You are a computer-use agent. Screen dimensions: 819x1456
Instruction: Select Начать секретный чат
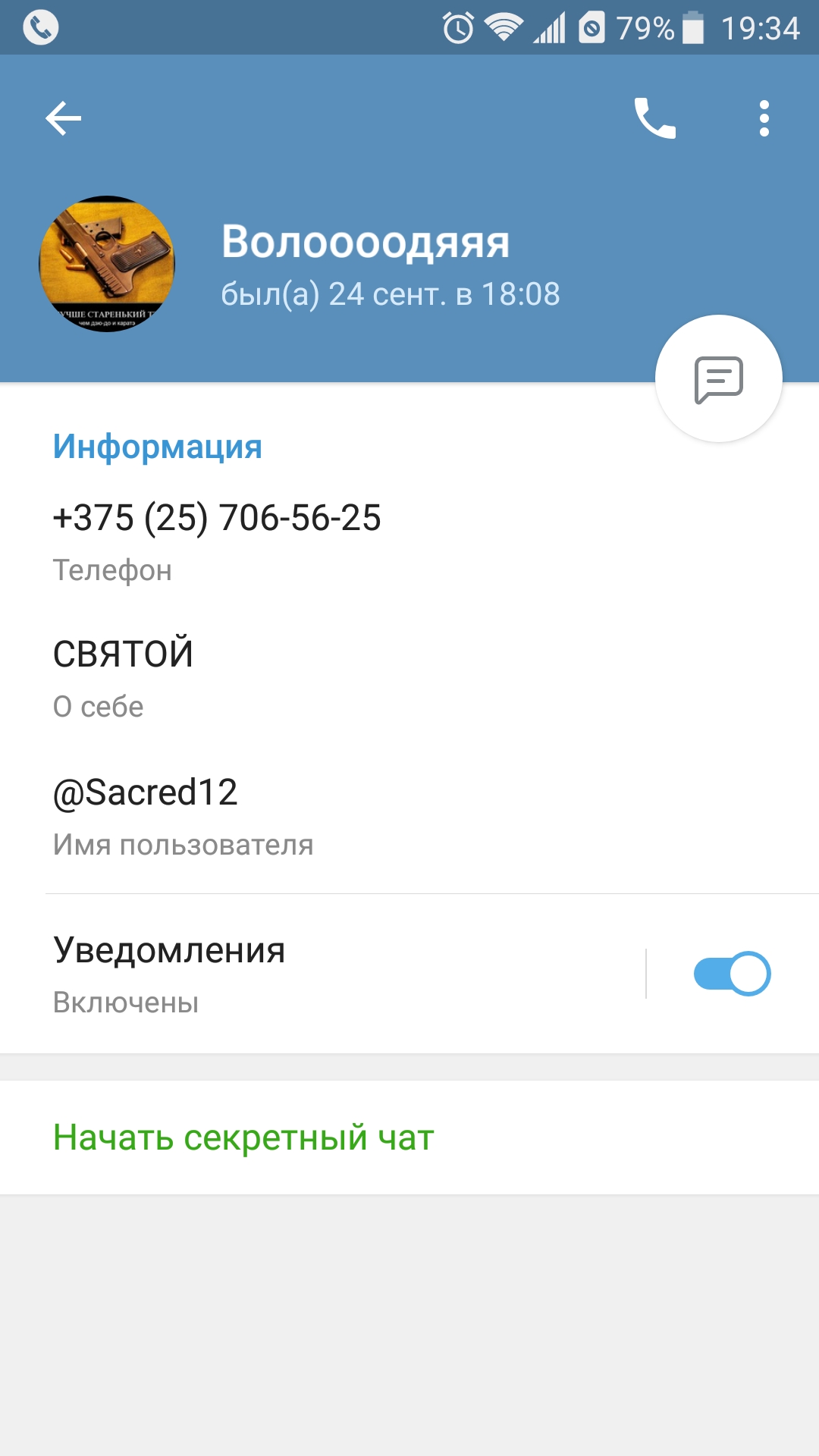pos(243,1137)
